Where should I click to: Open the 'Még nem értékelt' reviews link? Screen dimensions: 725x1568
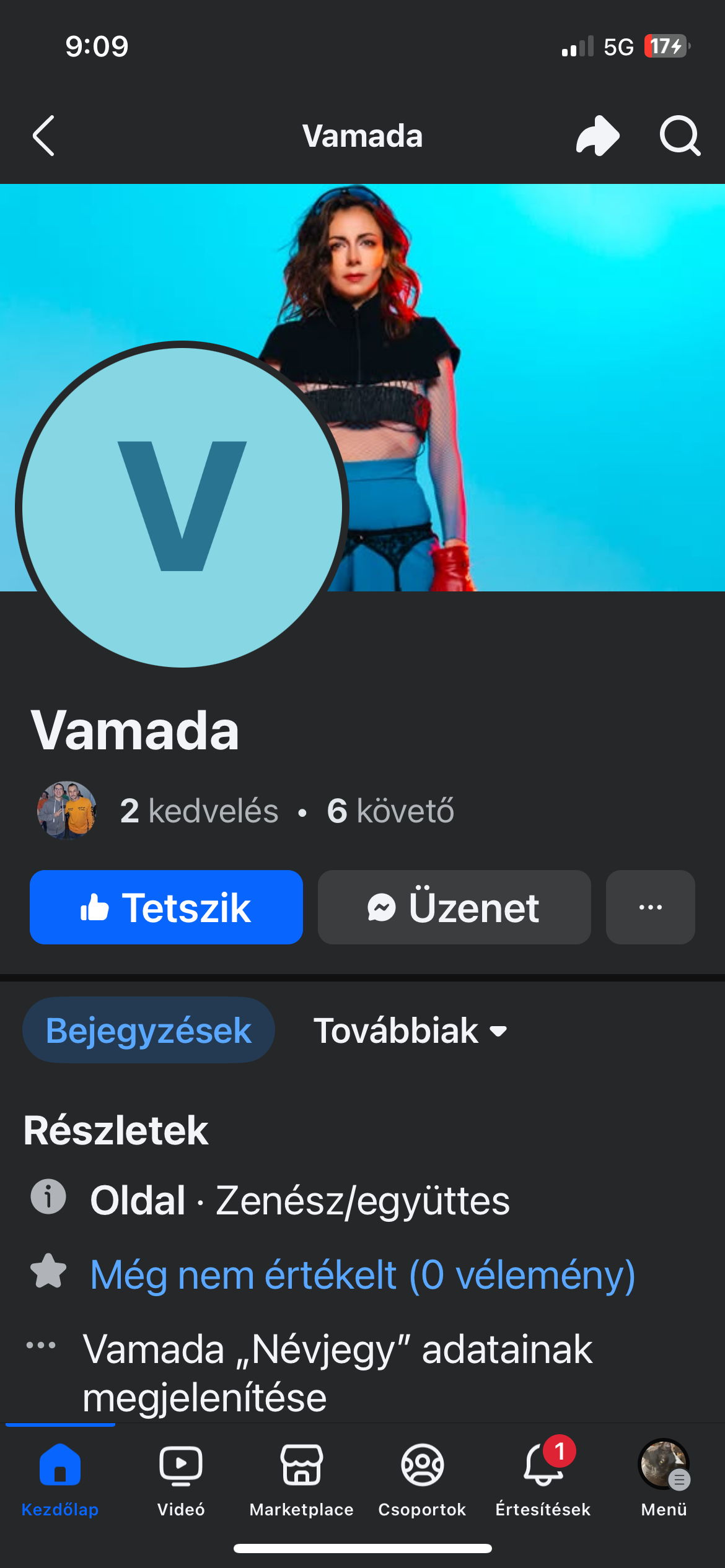coord(362,1275)
